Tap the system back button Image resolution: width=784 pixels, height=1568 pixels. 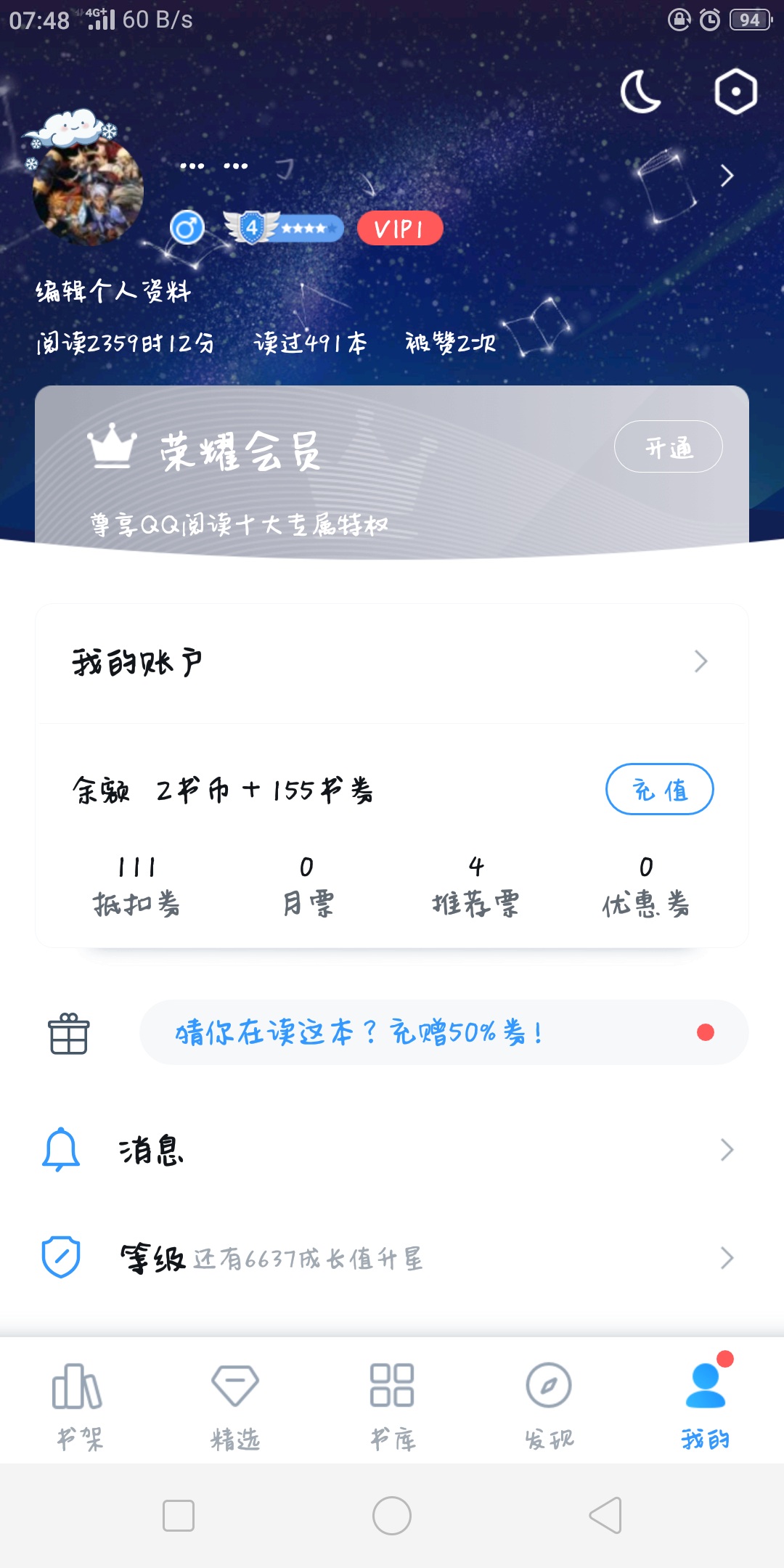click(605, 1515)
